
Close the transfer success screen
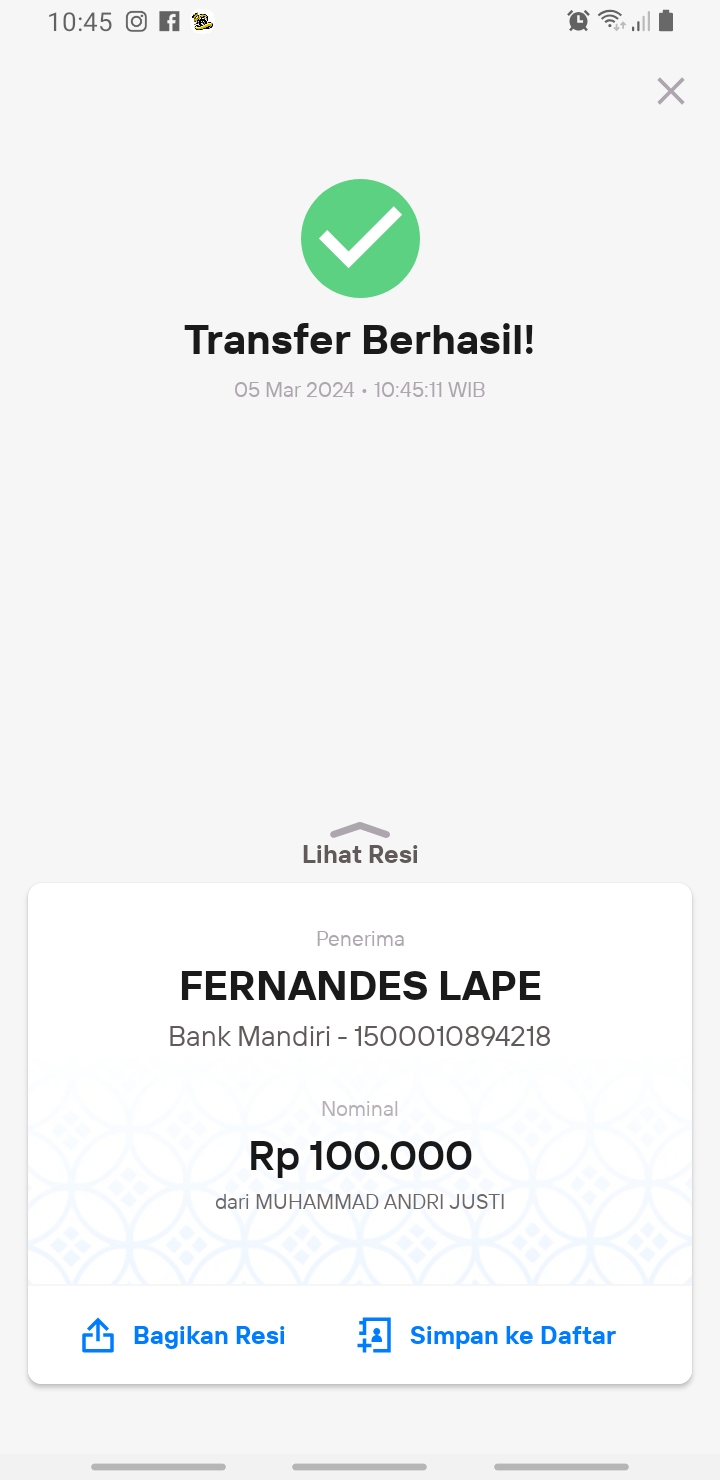670,91
